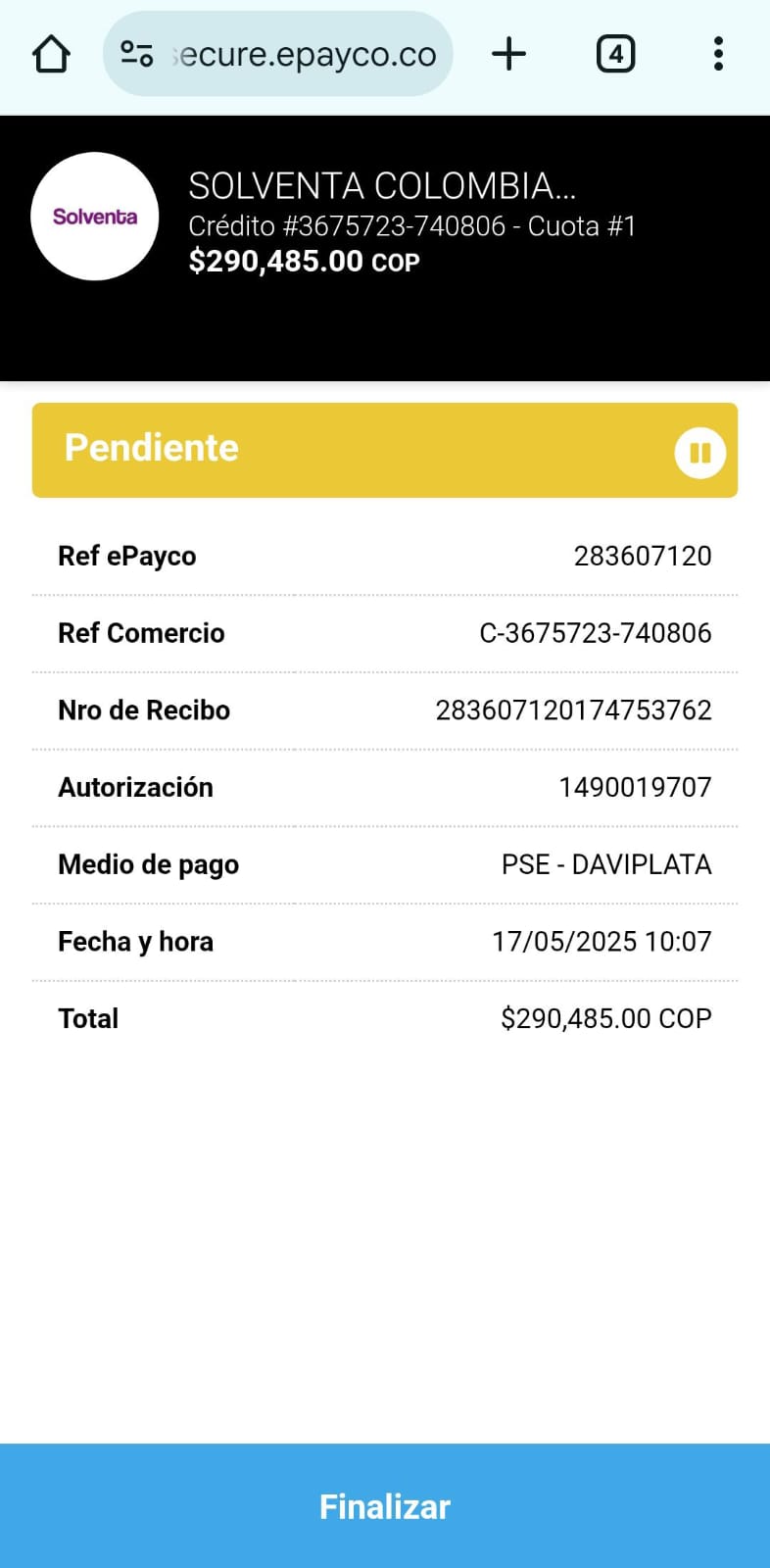Select the secure.epayco.co address bar
This screenshot has width=770, height=1568.
pos(304,55)
